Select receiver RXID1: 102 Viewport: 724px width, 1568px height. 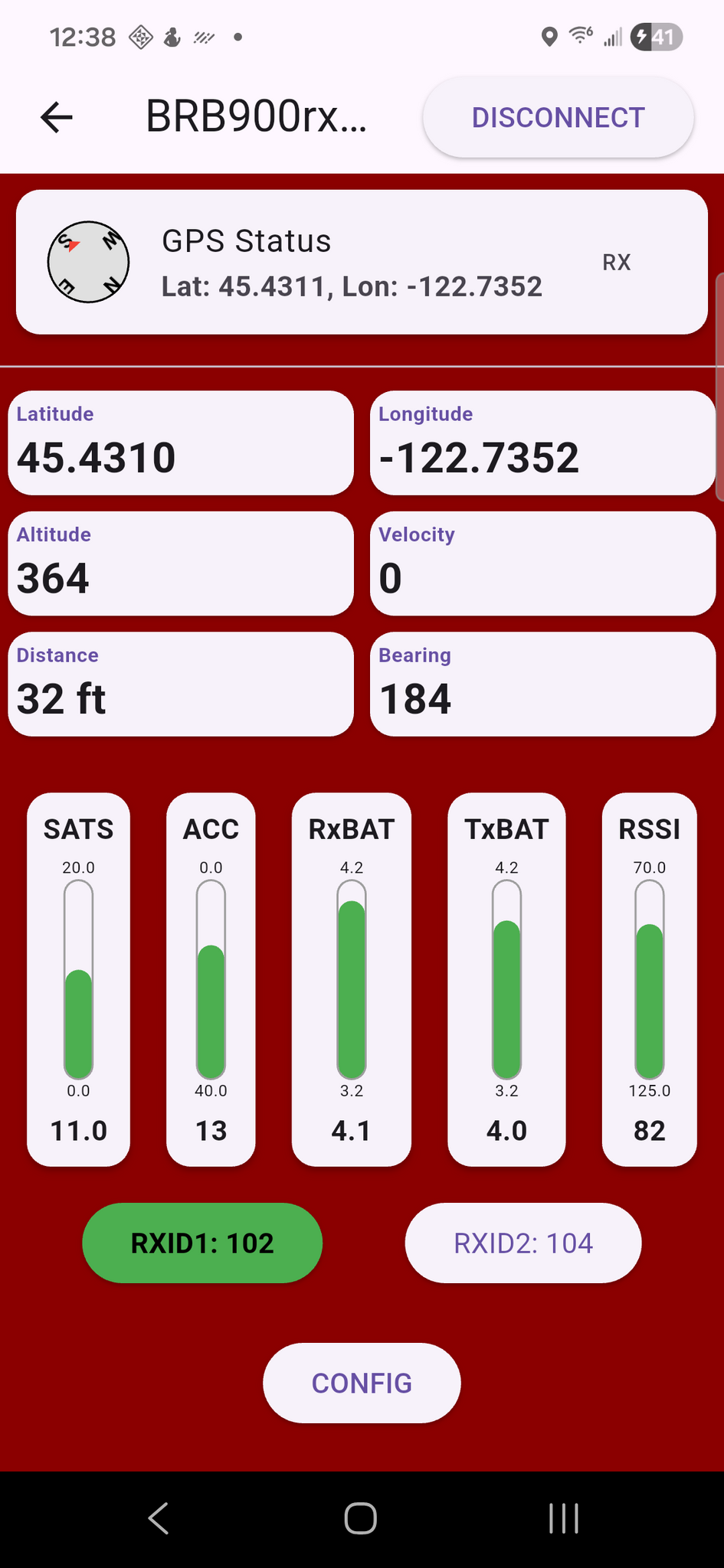(x=202, y=1243)
